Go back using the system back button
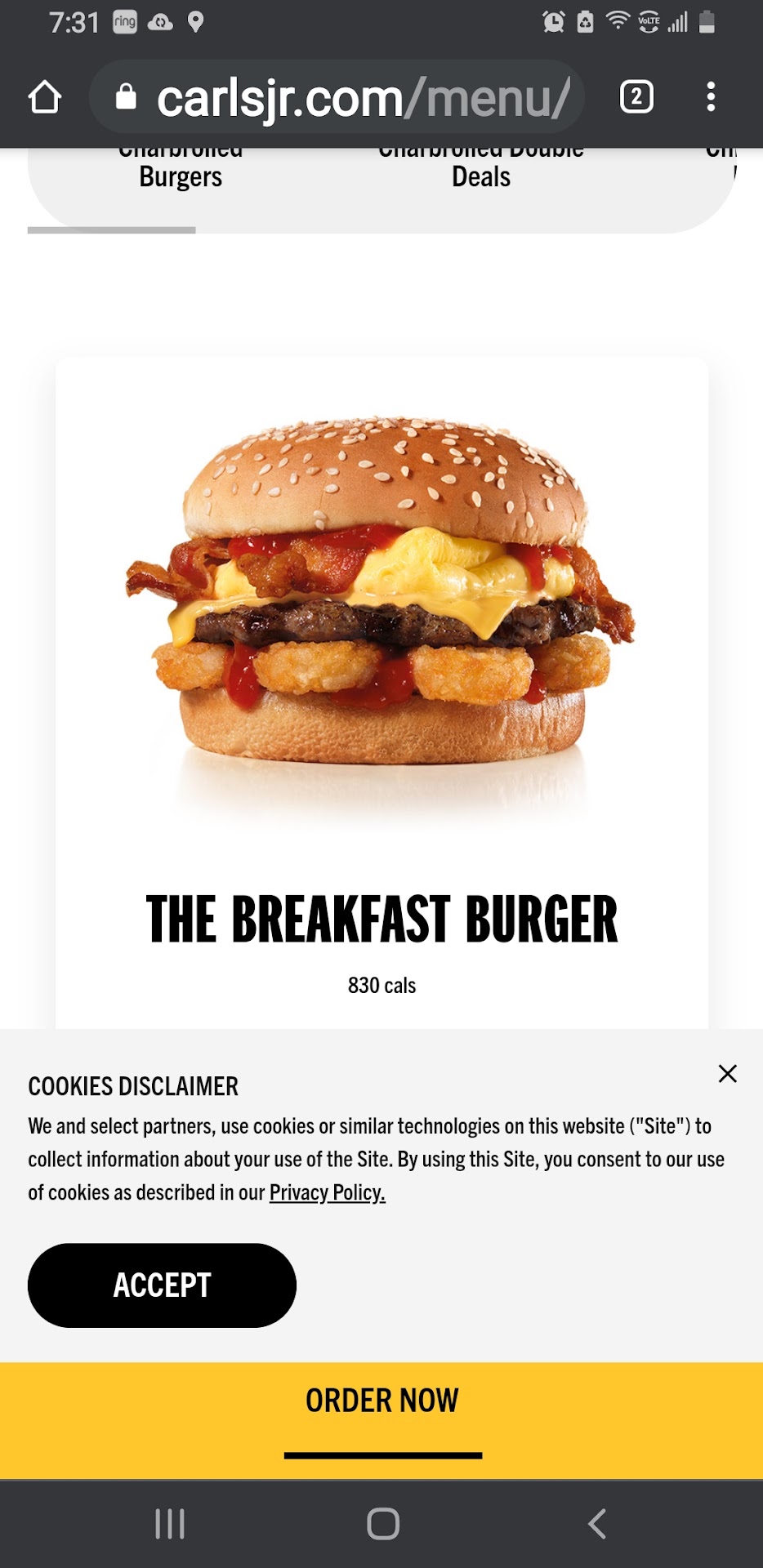This screenshot has width=763, height=1568. point(597,1524)
